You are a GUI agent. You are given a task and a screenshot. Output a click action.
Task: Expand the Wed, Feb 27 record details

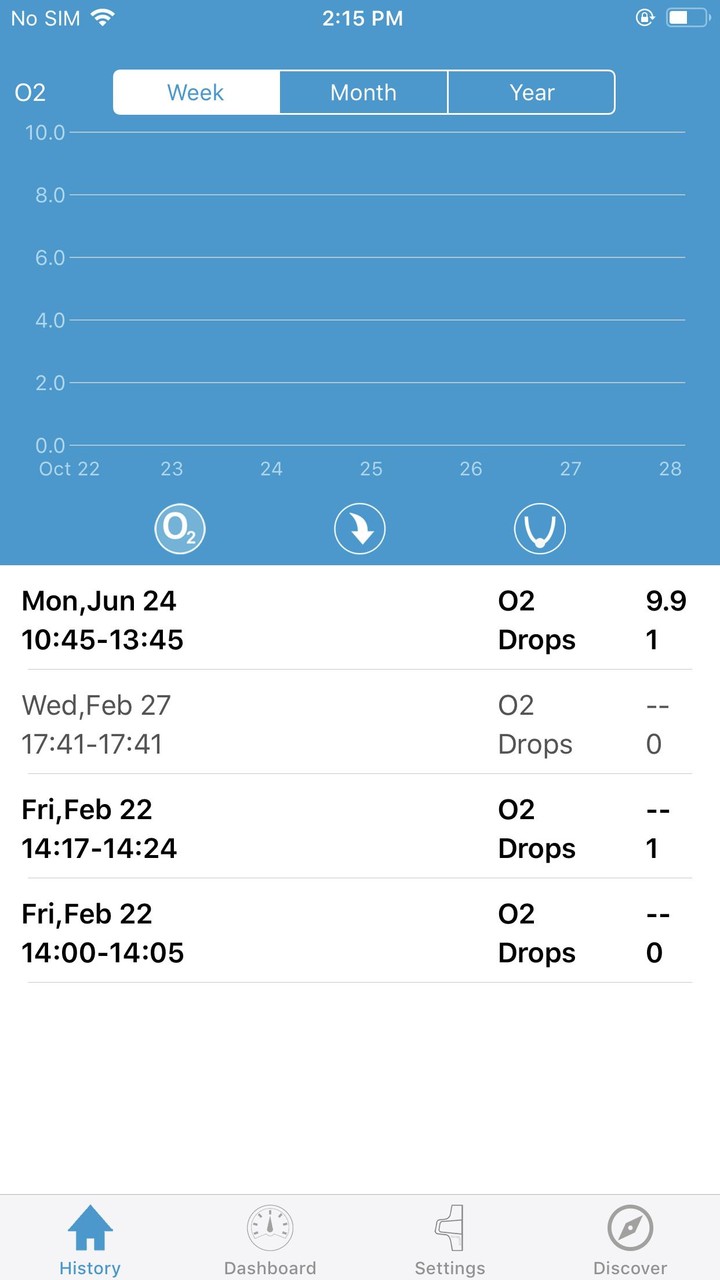pos(360,724)
